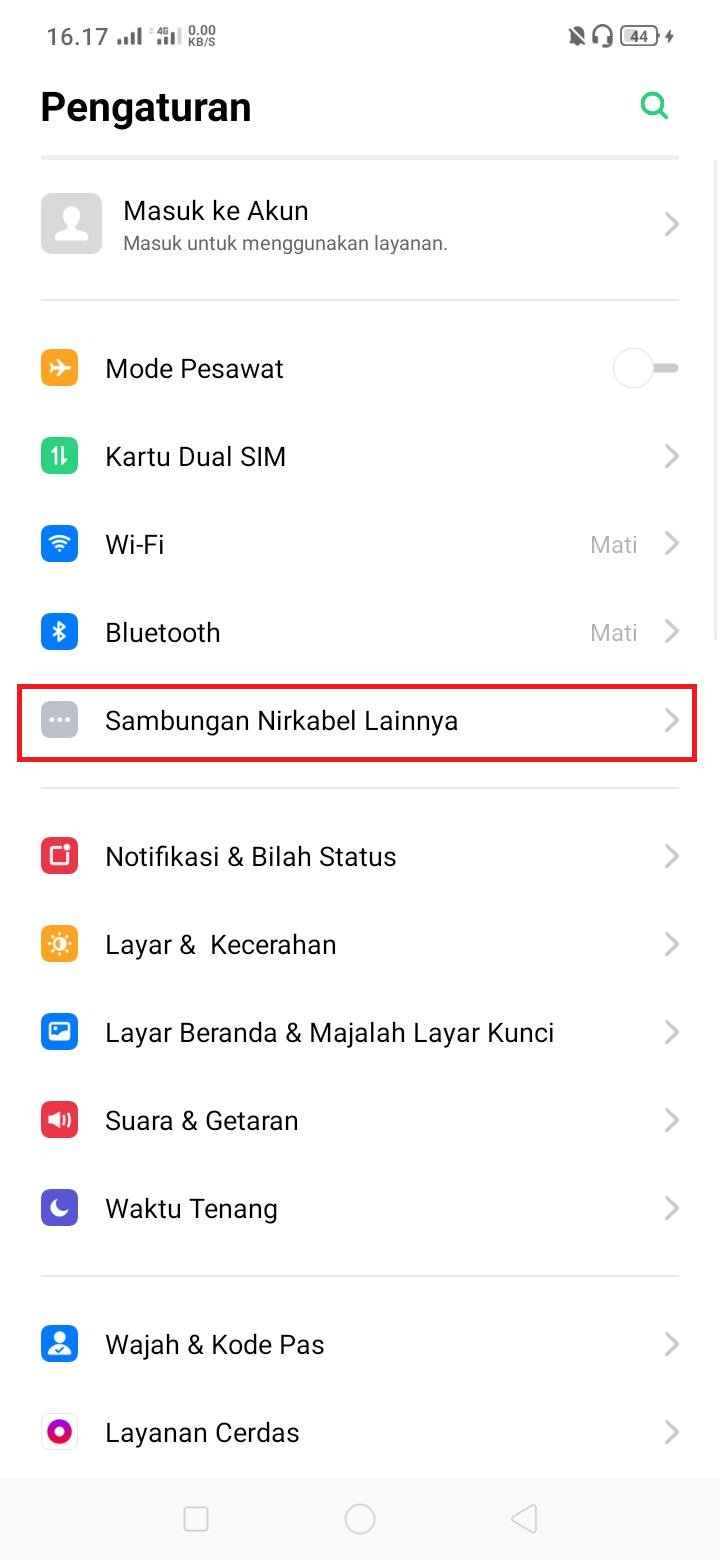720x1560 pixels.
Task: Open the search icon in Pengaturan
Action: pyautogui.click(x=654, y=105)
